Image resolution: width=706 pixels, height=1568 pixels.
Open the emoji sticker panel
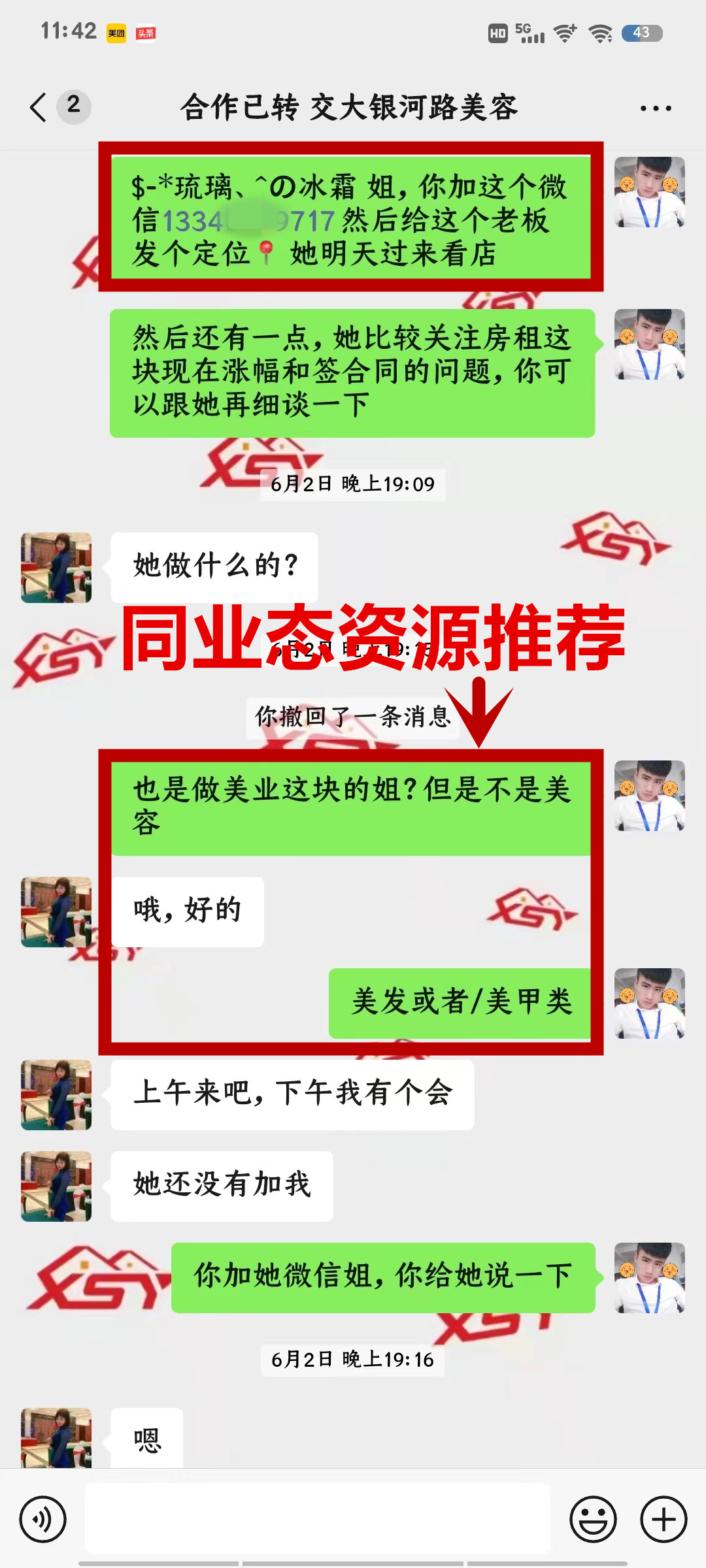click(x=593, y=1519)
